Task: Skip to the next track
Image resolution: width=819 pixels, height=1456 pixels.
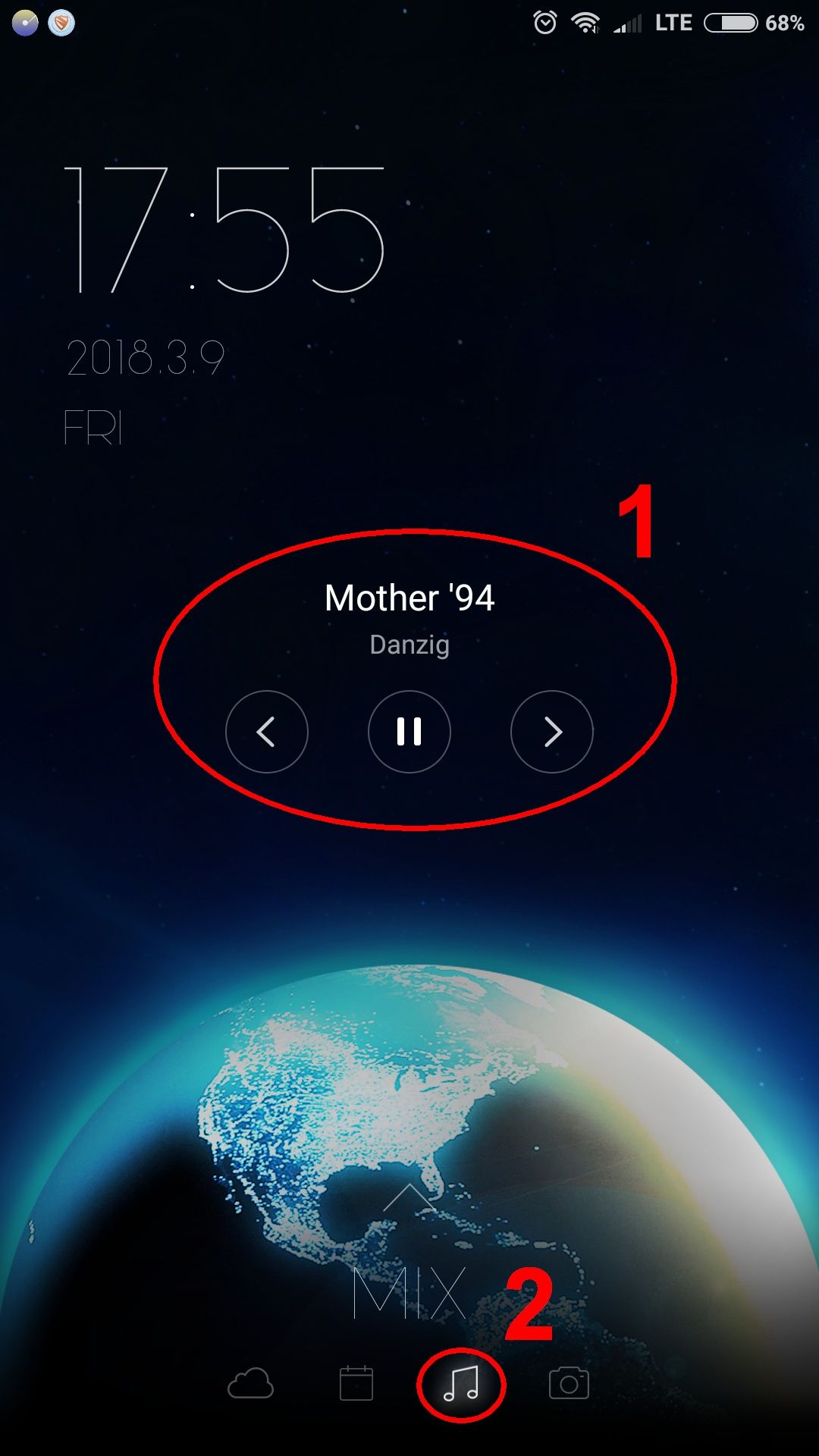Action: pyautogui.click(x=552, y=732)
